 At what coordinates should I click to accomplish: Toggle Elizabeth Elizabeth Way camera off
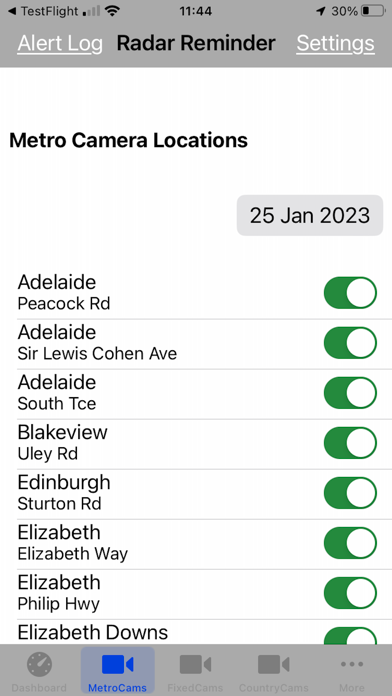pos(350,543)
